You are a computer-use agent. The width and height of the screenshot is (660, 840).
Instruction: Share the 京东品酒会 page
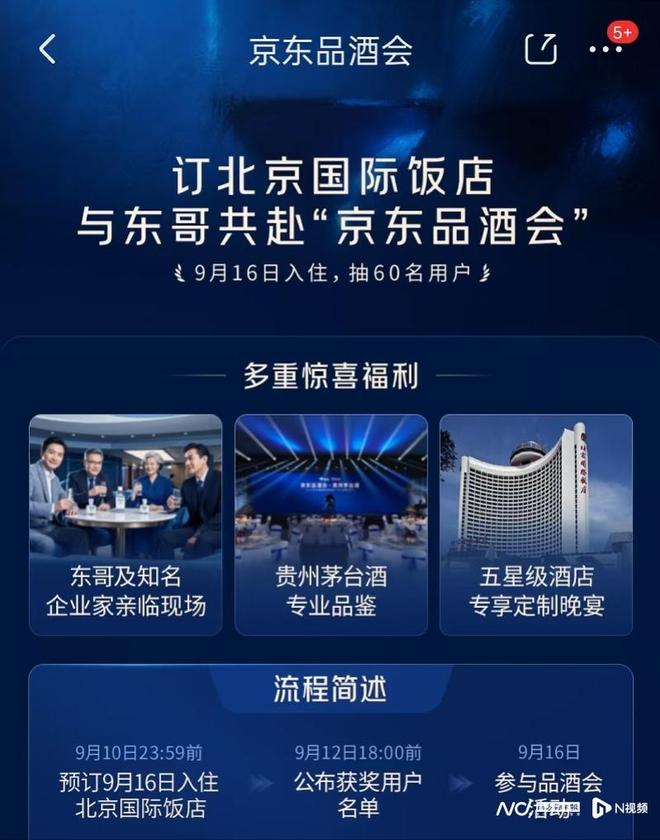point(541,49)
